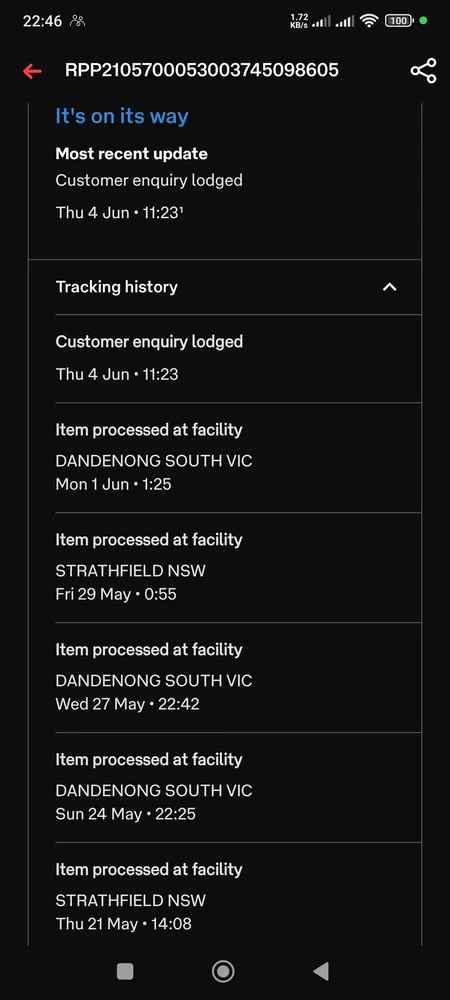
Task: Tap the system home button
Action: tap(223, 971)
